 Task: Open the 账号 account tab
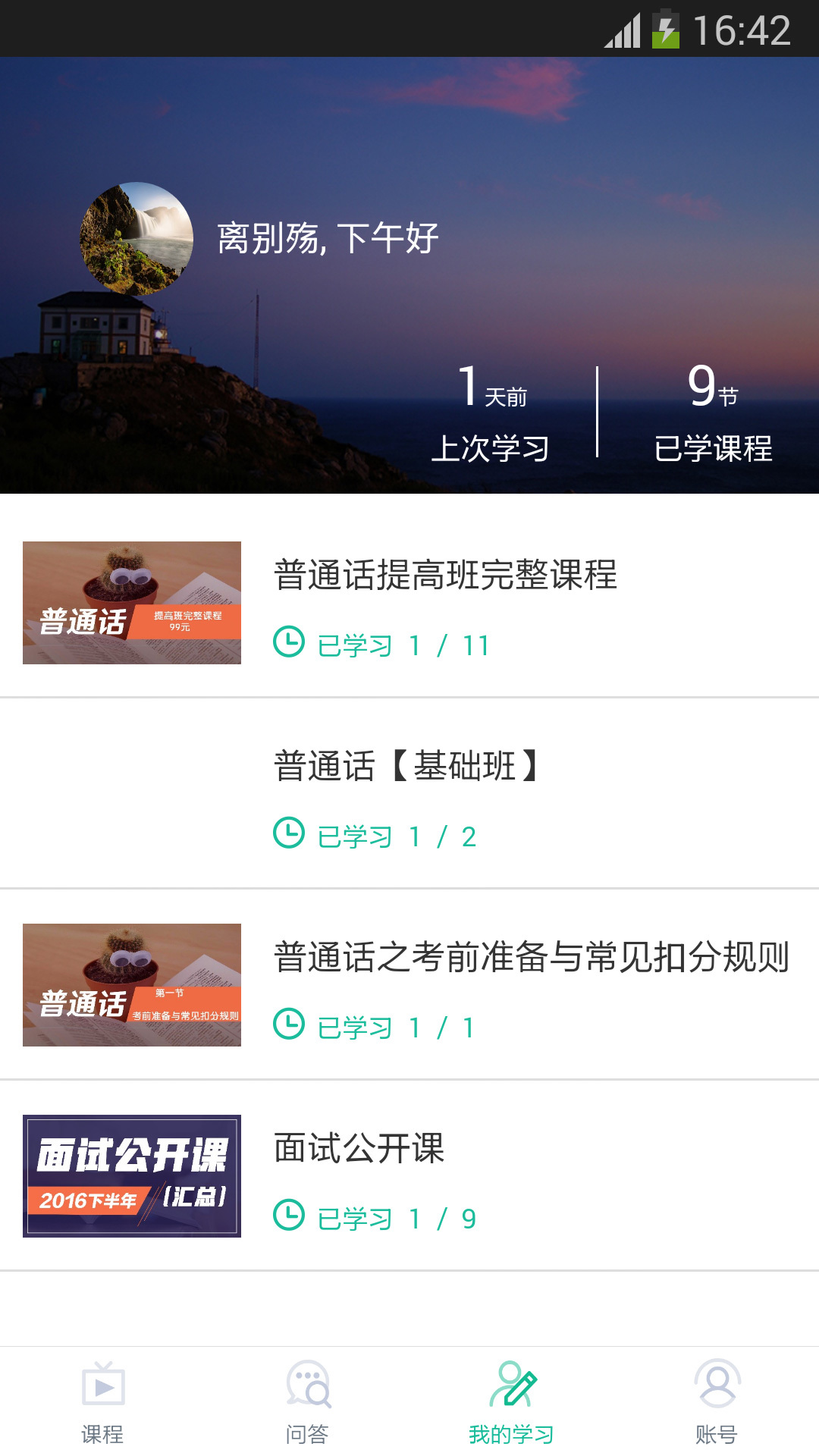point(717,1403)
